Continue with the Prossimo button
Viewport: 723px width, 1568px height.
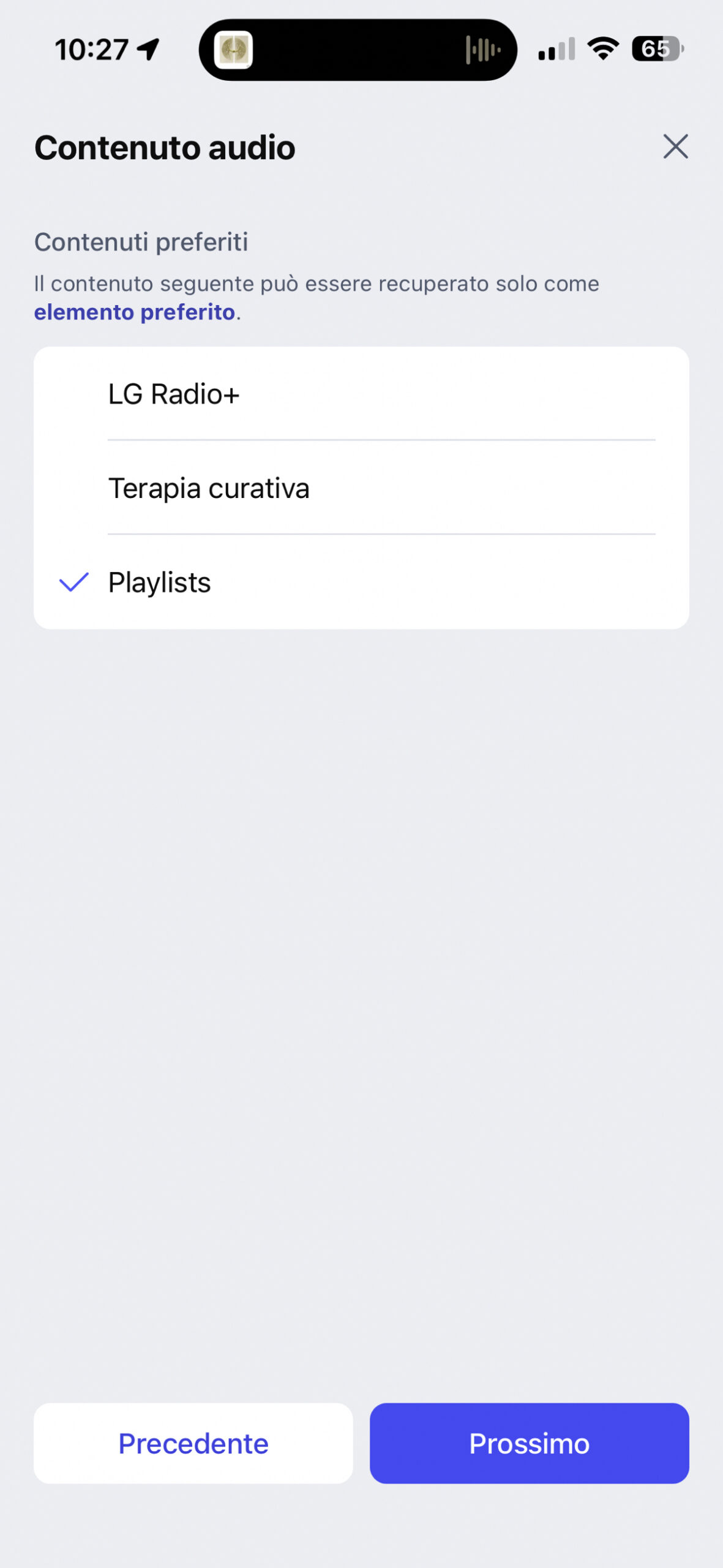(x=530, y=1443)
